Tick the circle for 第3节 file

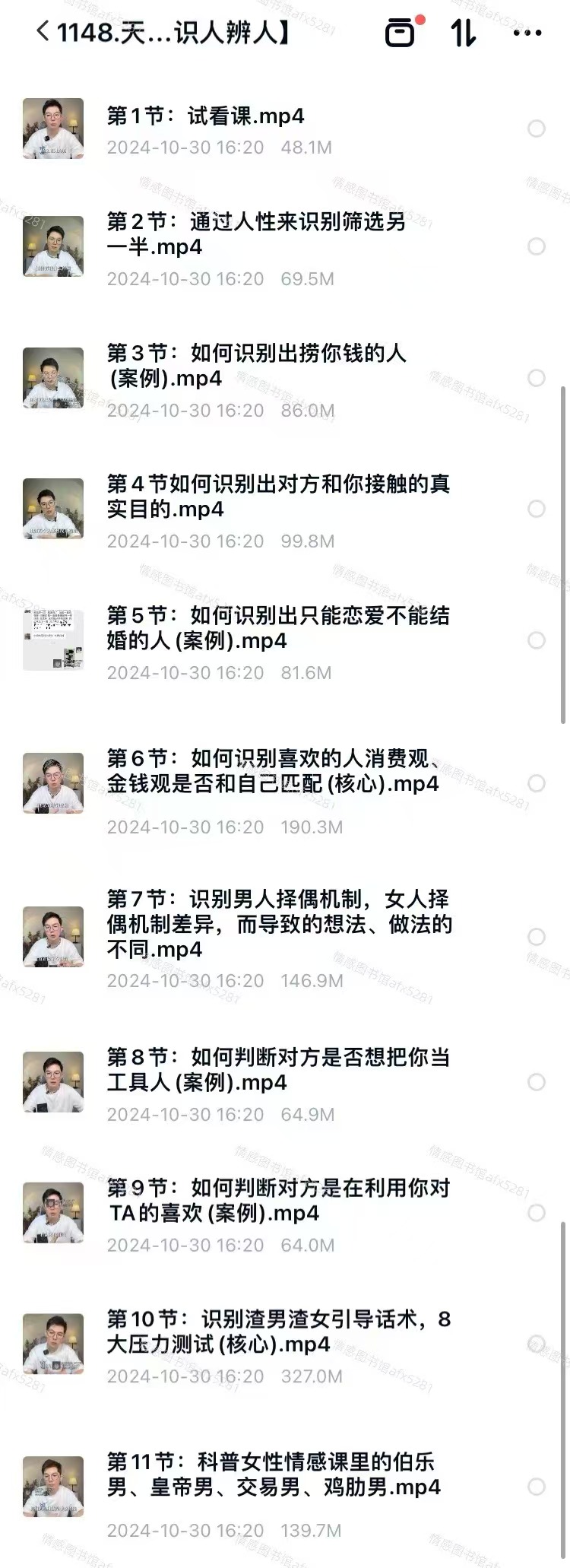(x=537, y=378)
